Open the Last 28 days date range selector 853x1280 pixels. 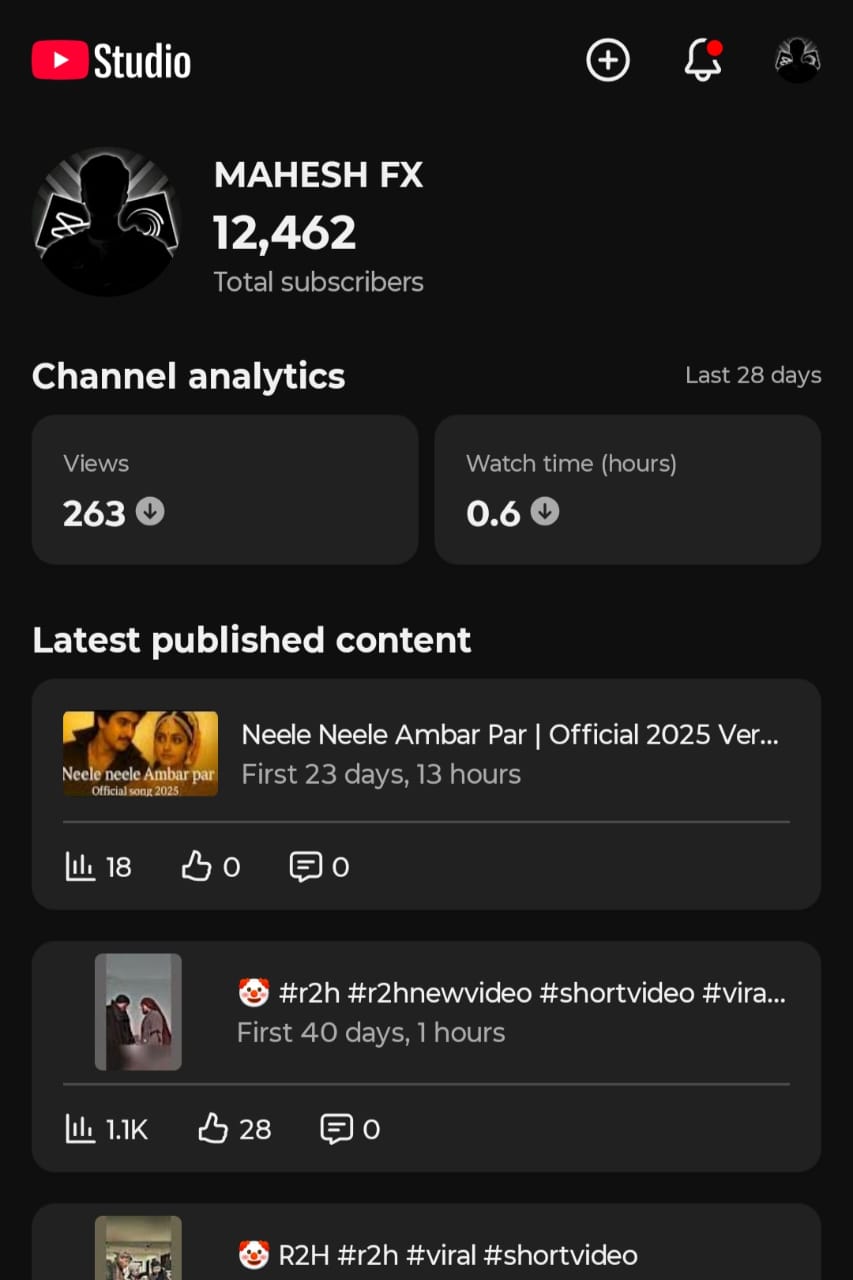tap(753, 375)
